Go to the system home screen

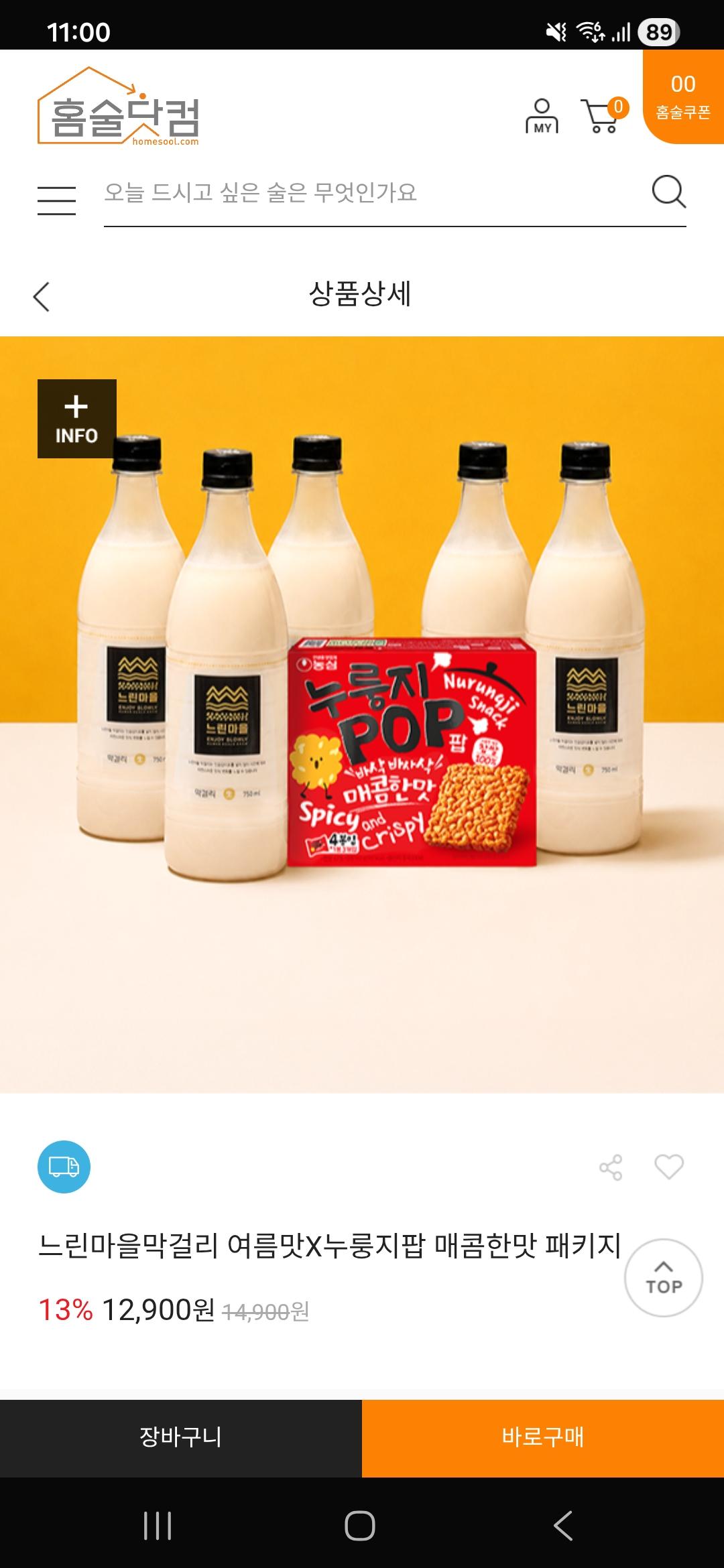[360, 1526]
